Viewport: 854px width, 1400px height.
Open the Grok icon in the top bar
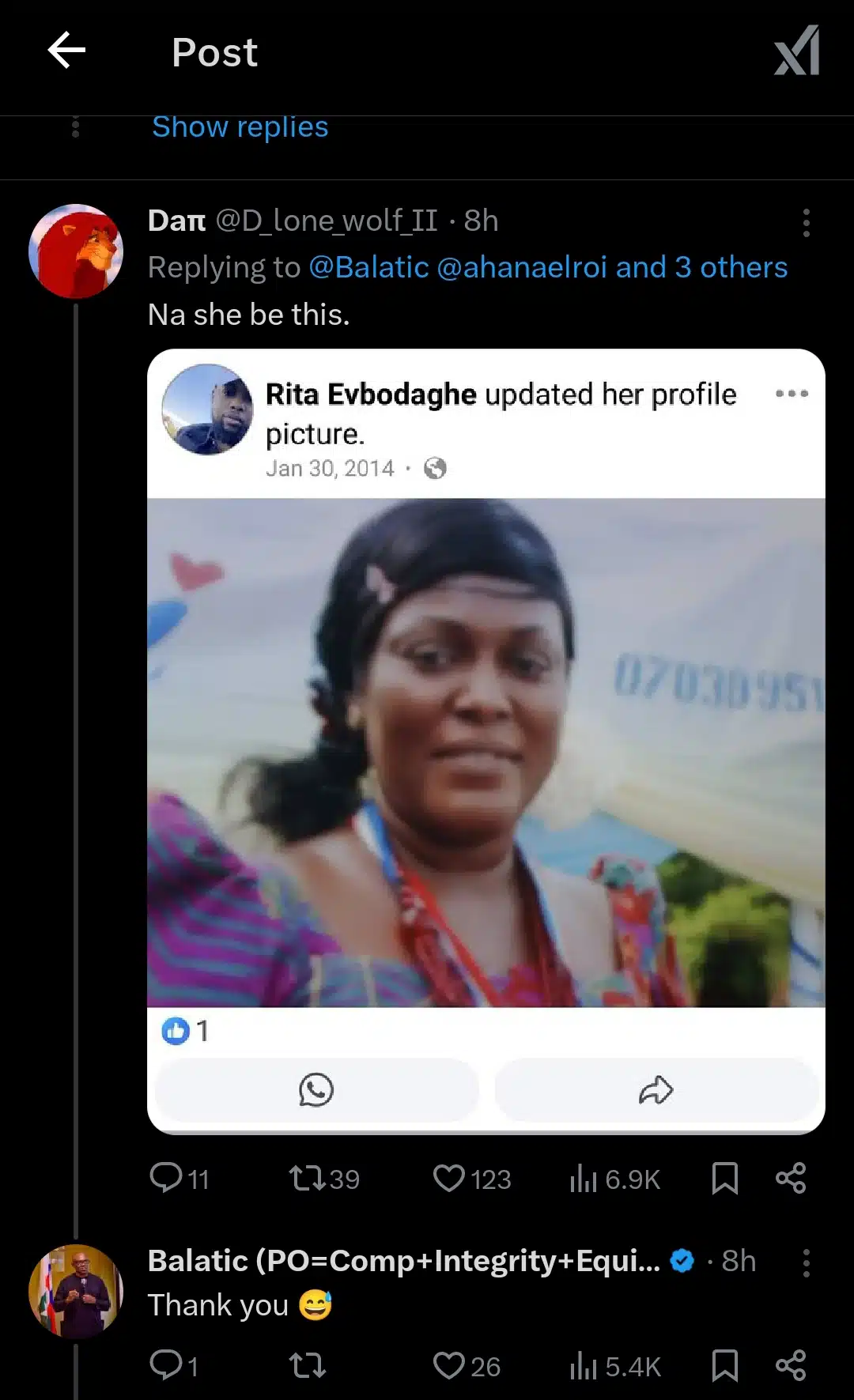[796, 51]
